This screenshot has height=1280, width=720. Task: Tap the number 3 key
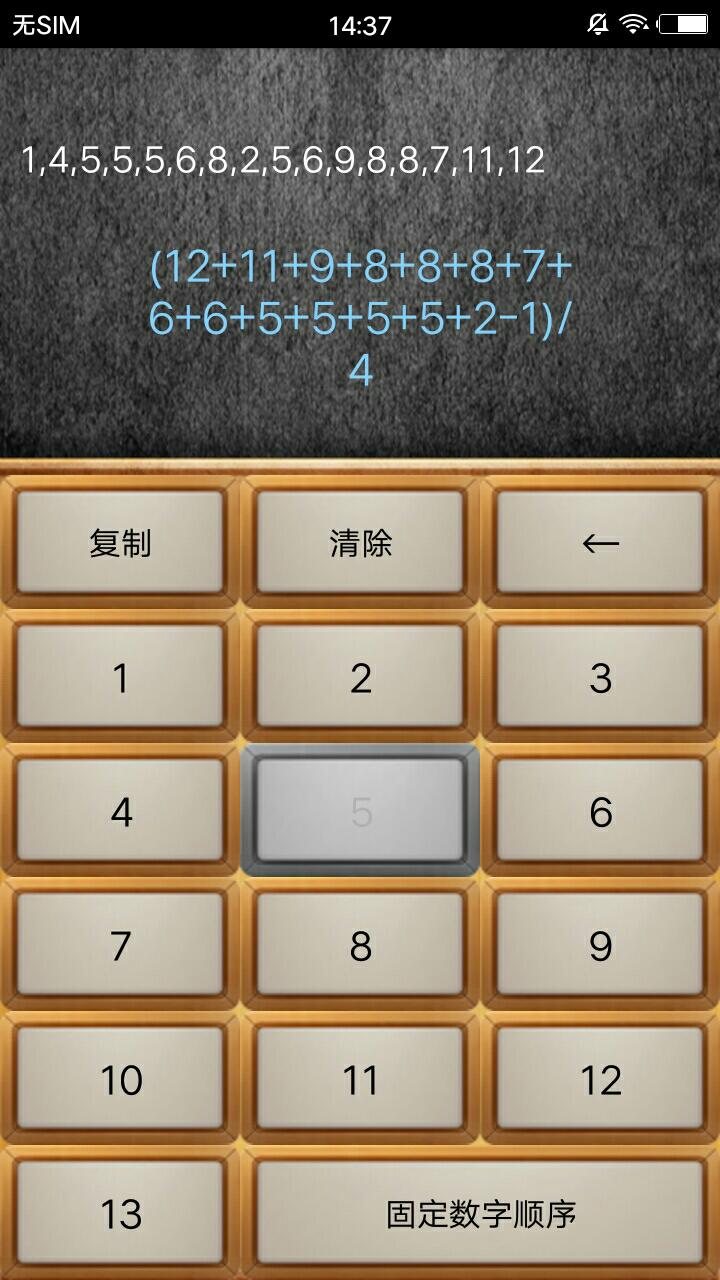tap(600, 677)
